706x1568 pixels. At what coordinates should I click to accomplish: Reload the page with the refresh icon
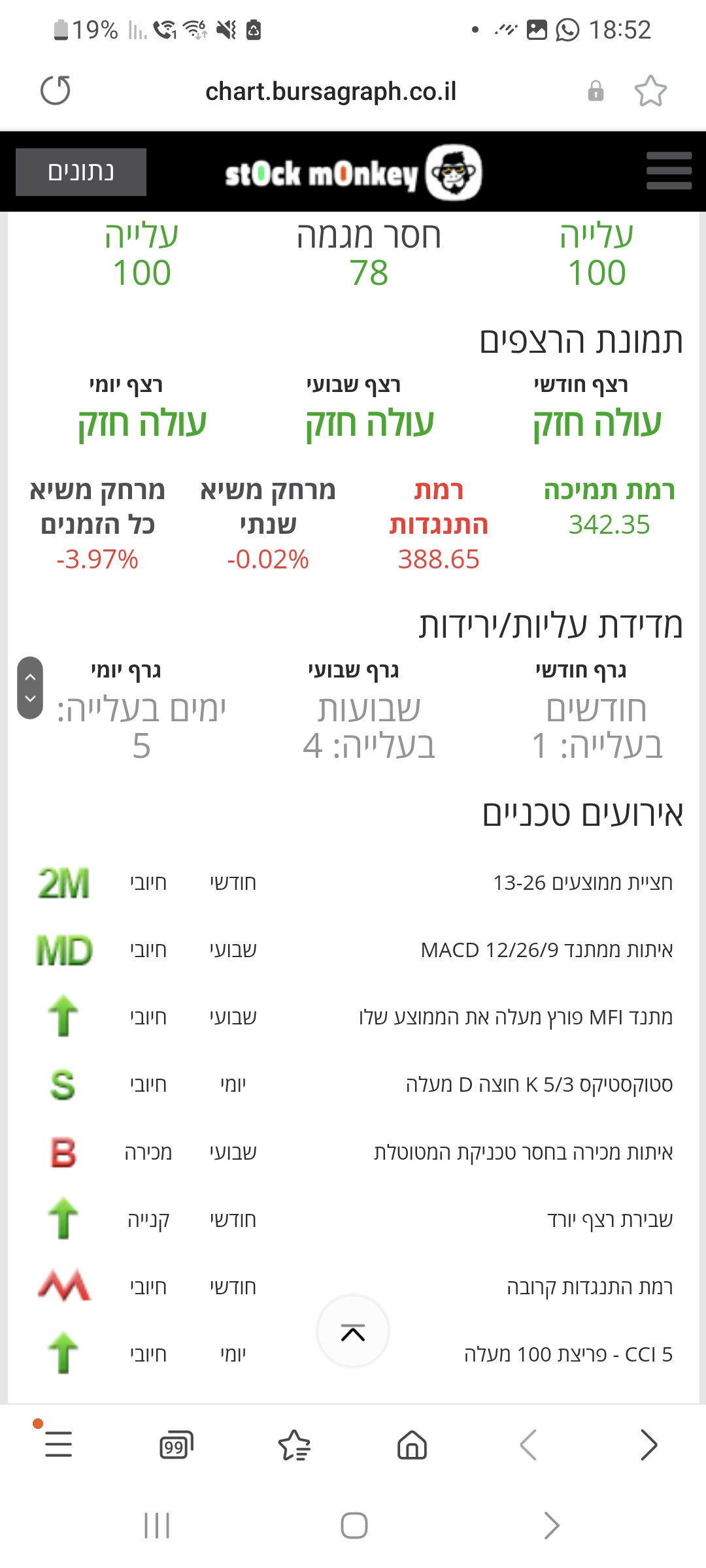pos(56,91)
